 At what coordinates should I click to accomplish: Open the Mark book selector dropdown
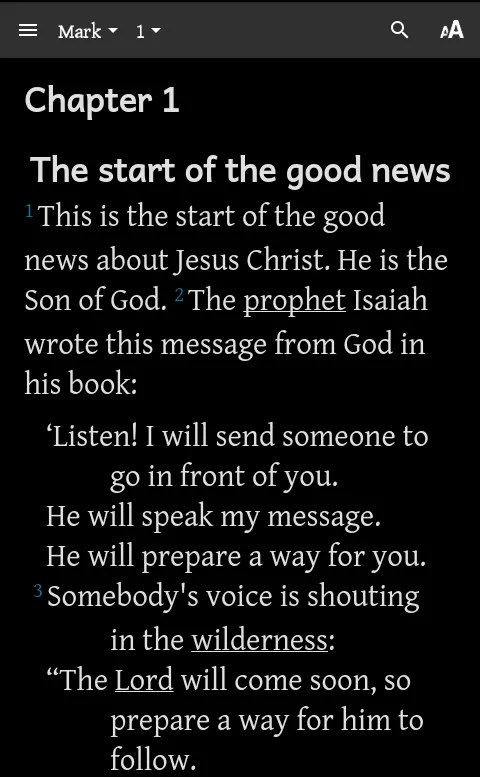pyautogui.click(x=88, y=32)
